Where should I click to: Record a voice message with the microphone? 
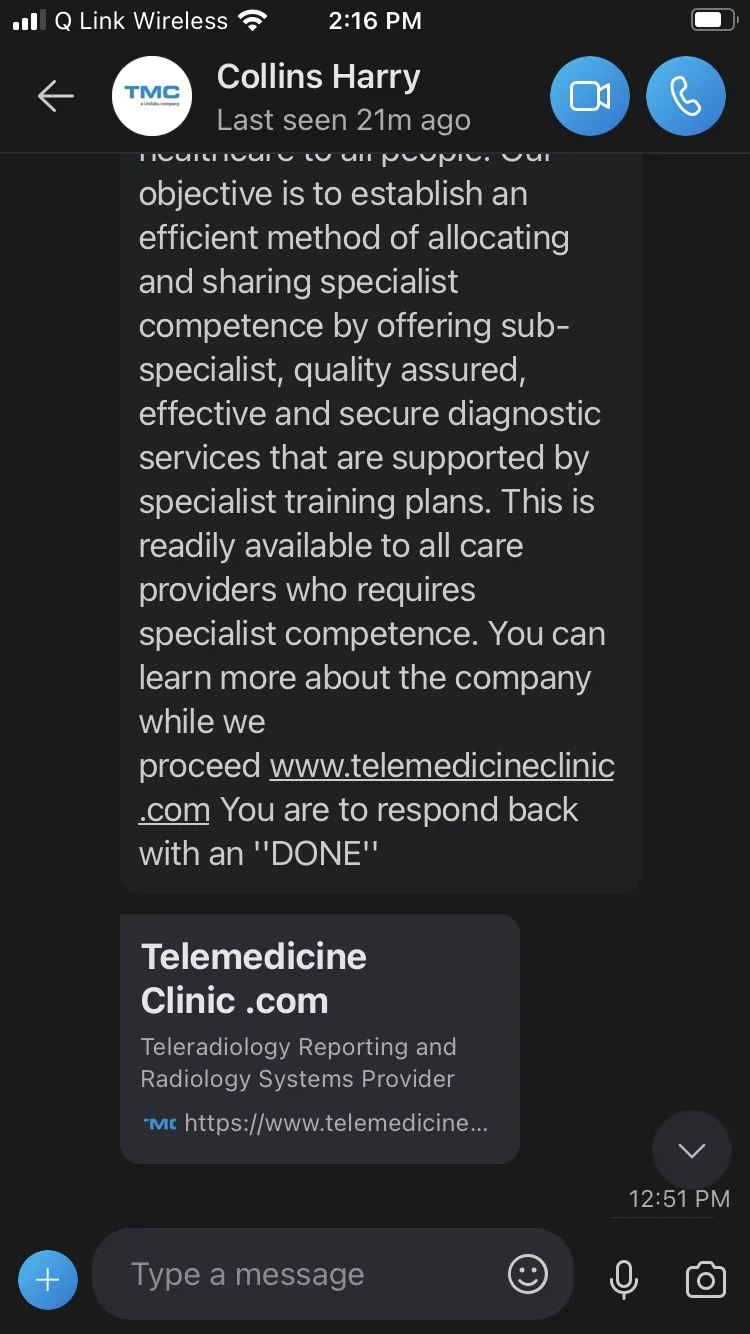(624, 1279)
